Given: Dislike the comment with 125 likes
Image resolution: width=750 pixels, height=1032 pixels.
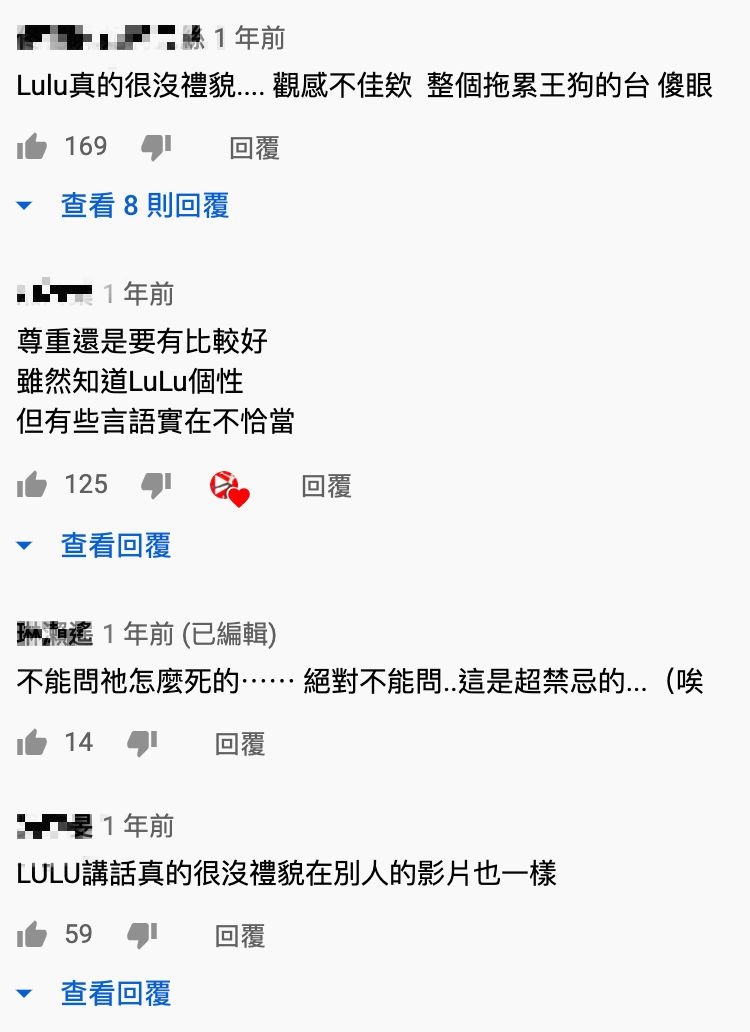Looking at the screenshot, I should (156, 486).
